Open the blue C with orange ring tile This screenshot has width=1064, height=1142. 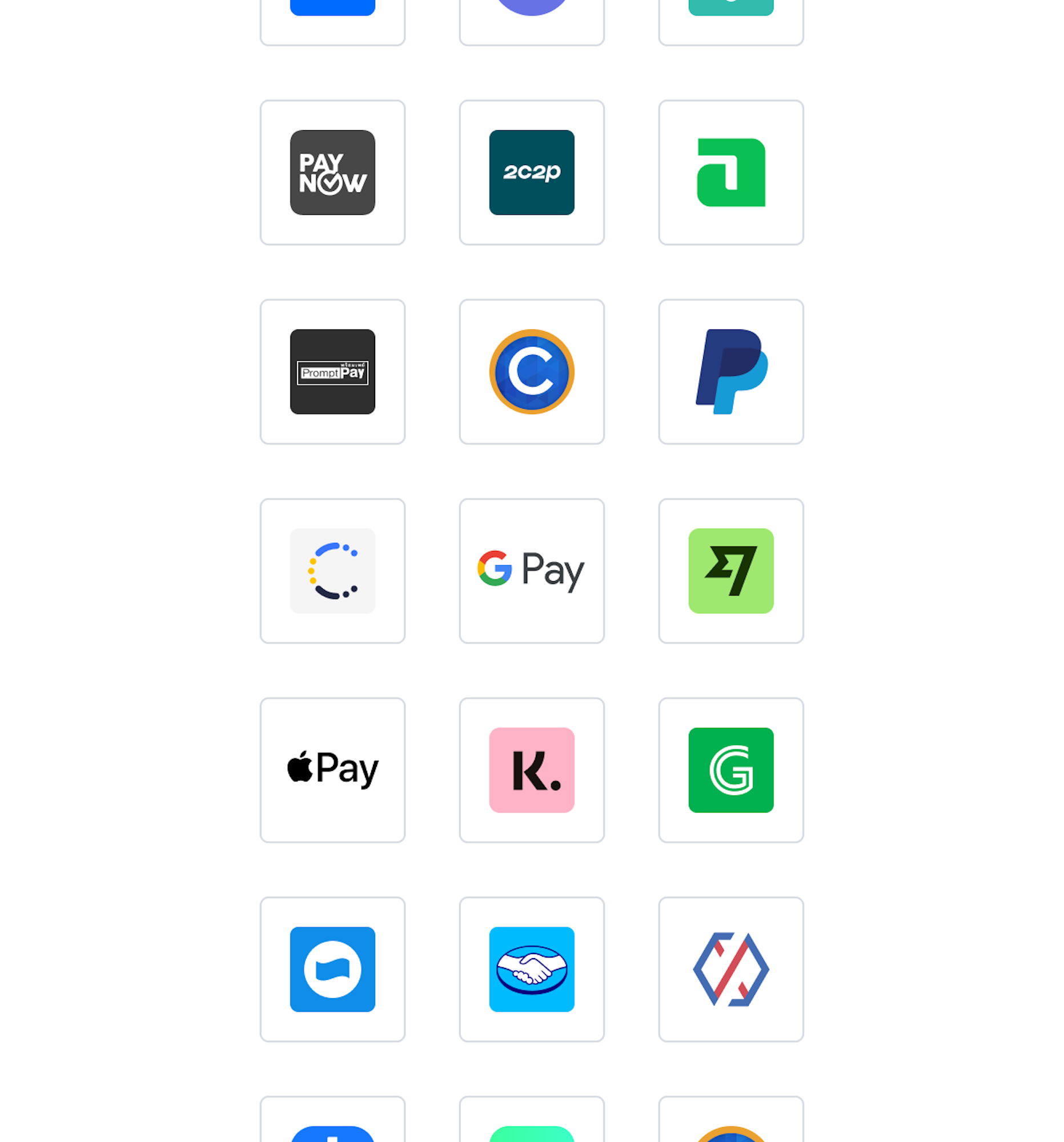click(531, 372)
